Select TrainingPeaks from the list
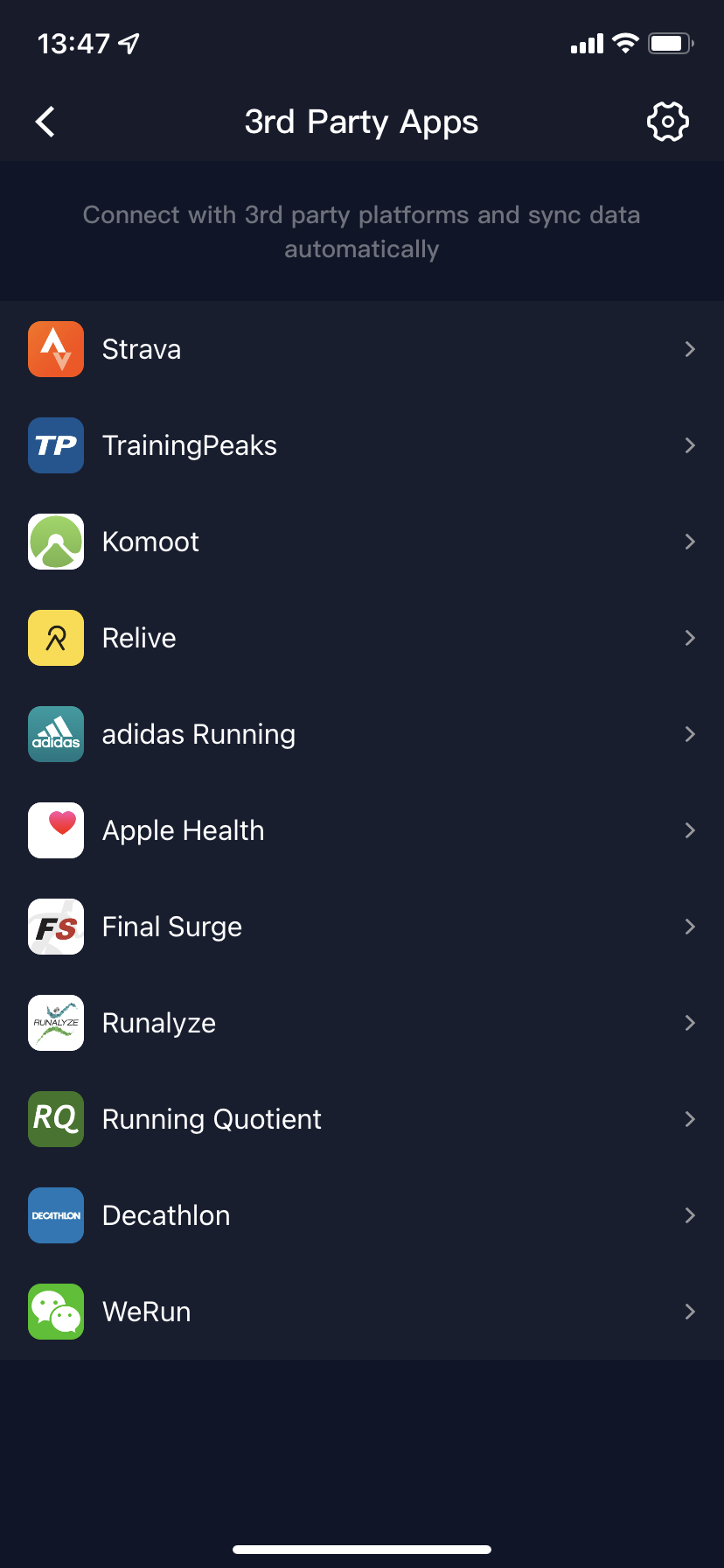Viewport: 724px width, 1568px height. pos(362,445)
